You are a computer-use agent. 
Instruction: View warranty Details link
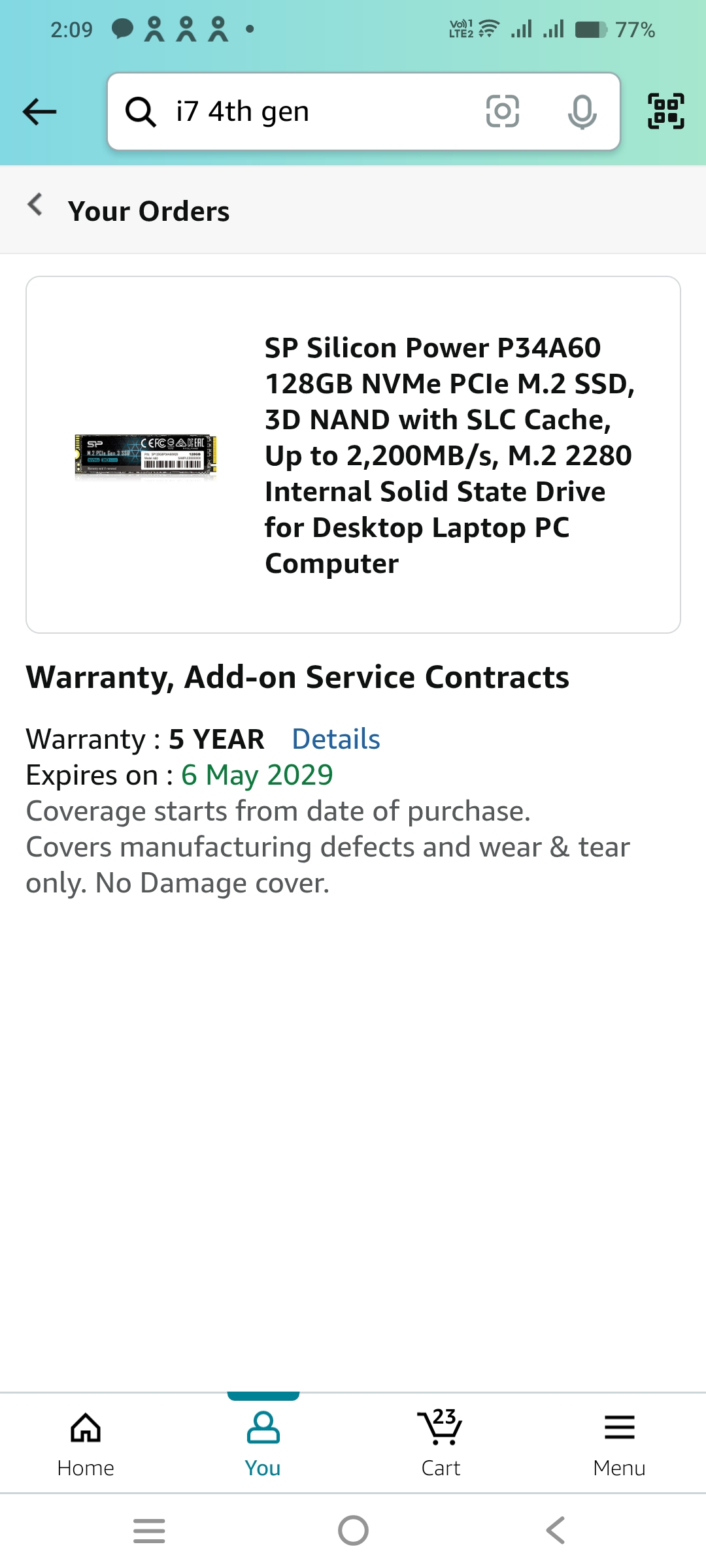coord(335,739)
